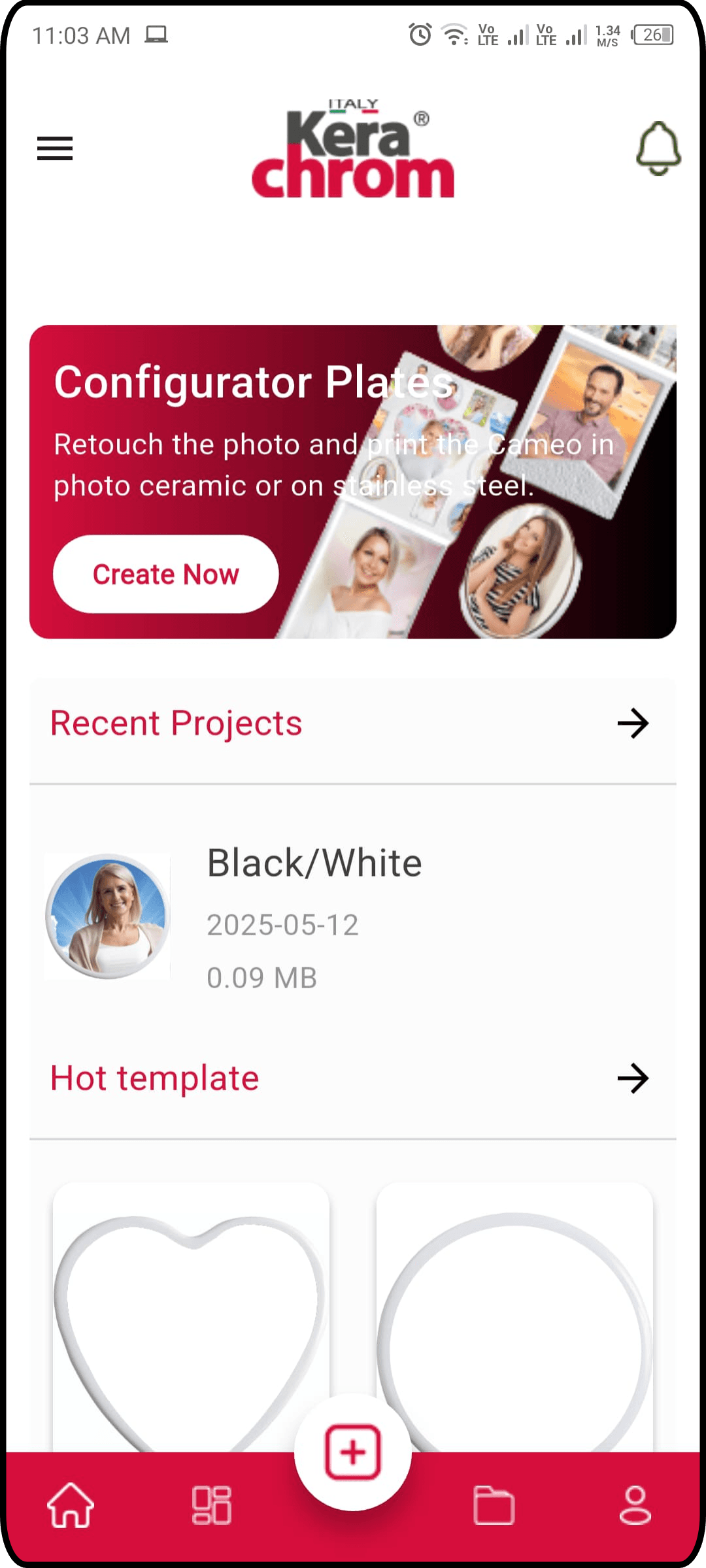This screenshot has width=706, height=1568.
Task: Create a new project with plus button
Action: [x=353, y=1452]
